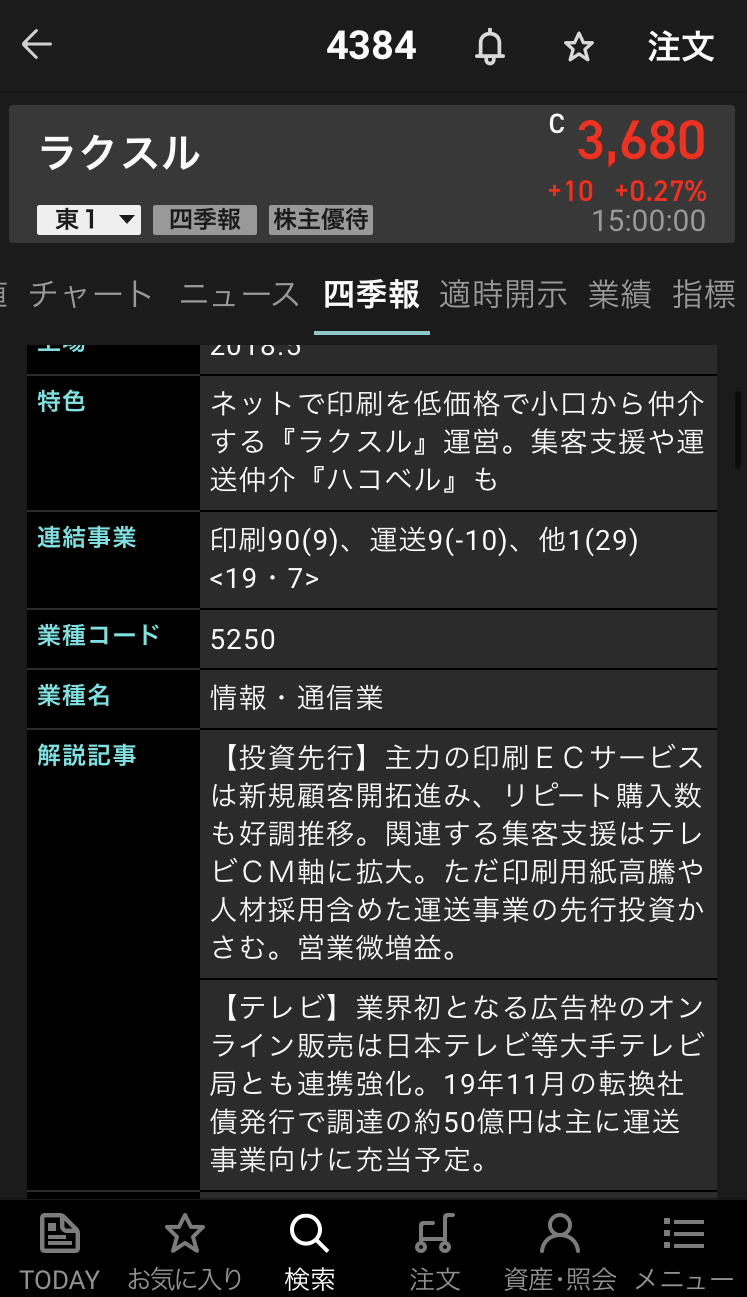Screen dimensions: 747x1297
Task: Switch to the ニュース tab
Action: (x=240, y=294)
